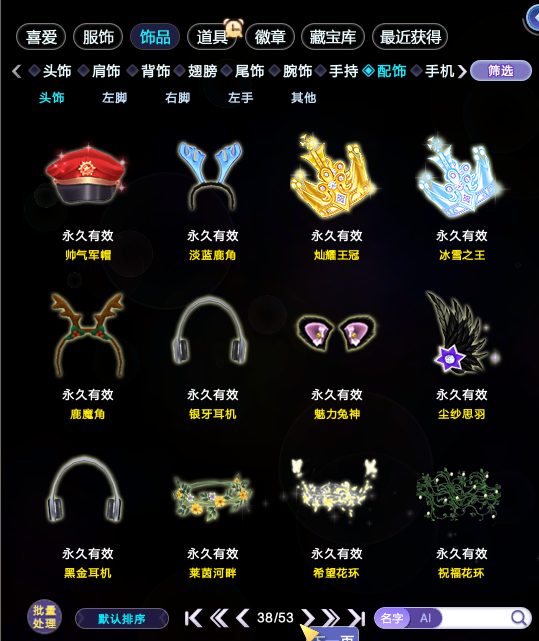The image size is (539, 641).
Task: Select the 尘纱思羽 item
Action: (x=461, y=358)
